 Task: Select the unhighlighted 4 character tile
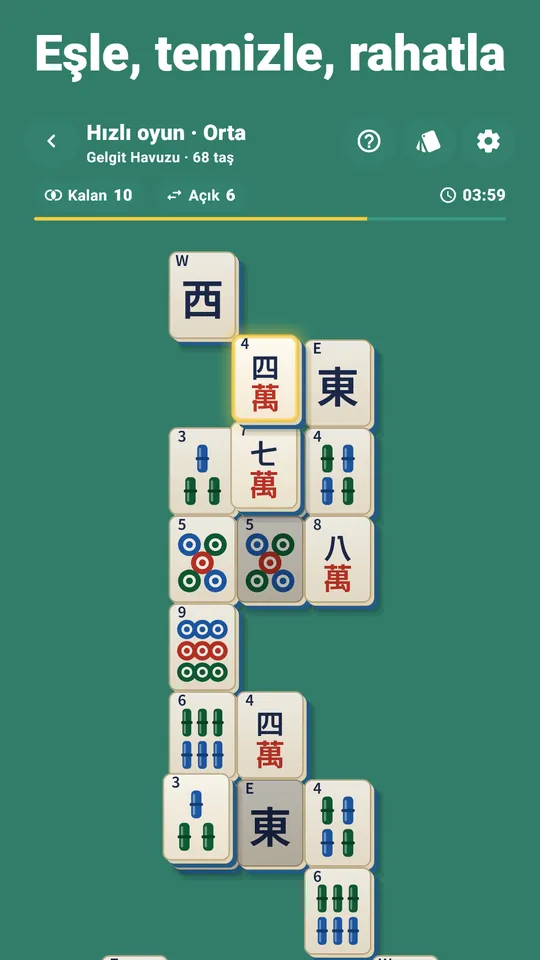[271, 735]
